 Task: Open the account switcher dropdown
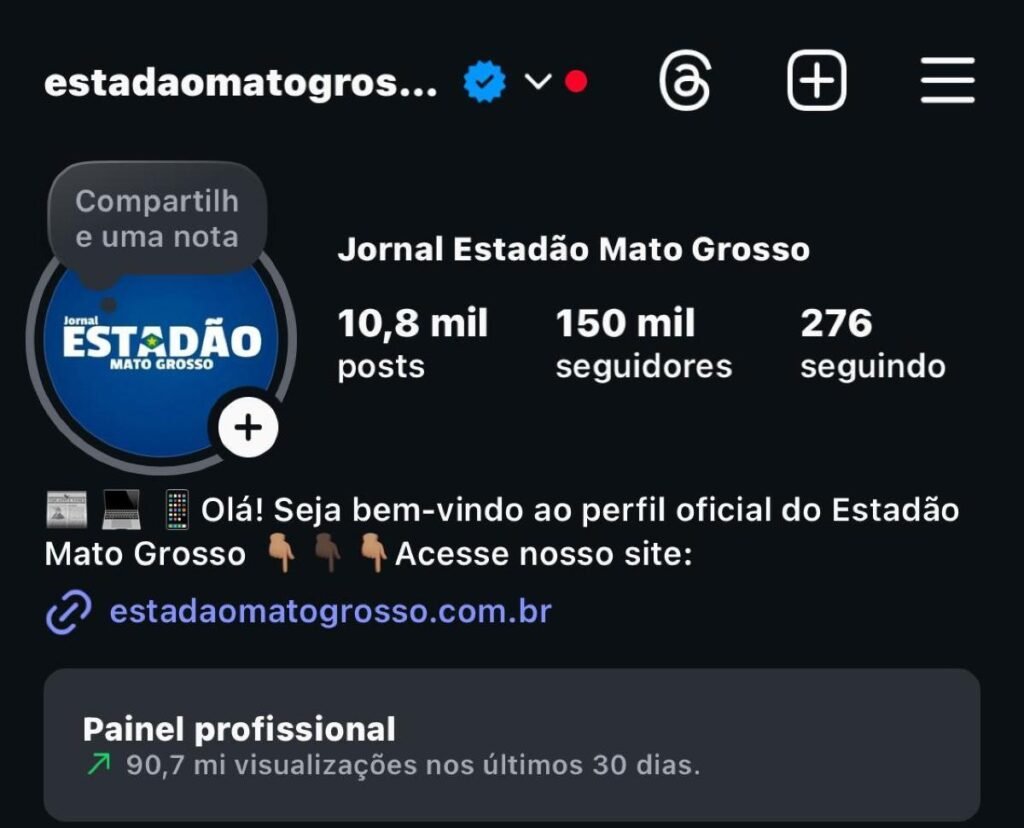coord(538,82)
